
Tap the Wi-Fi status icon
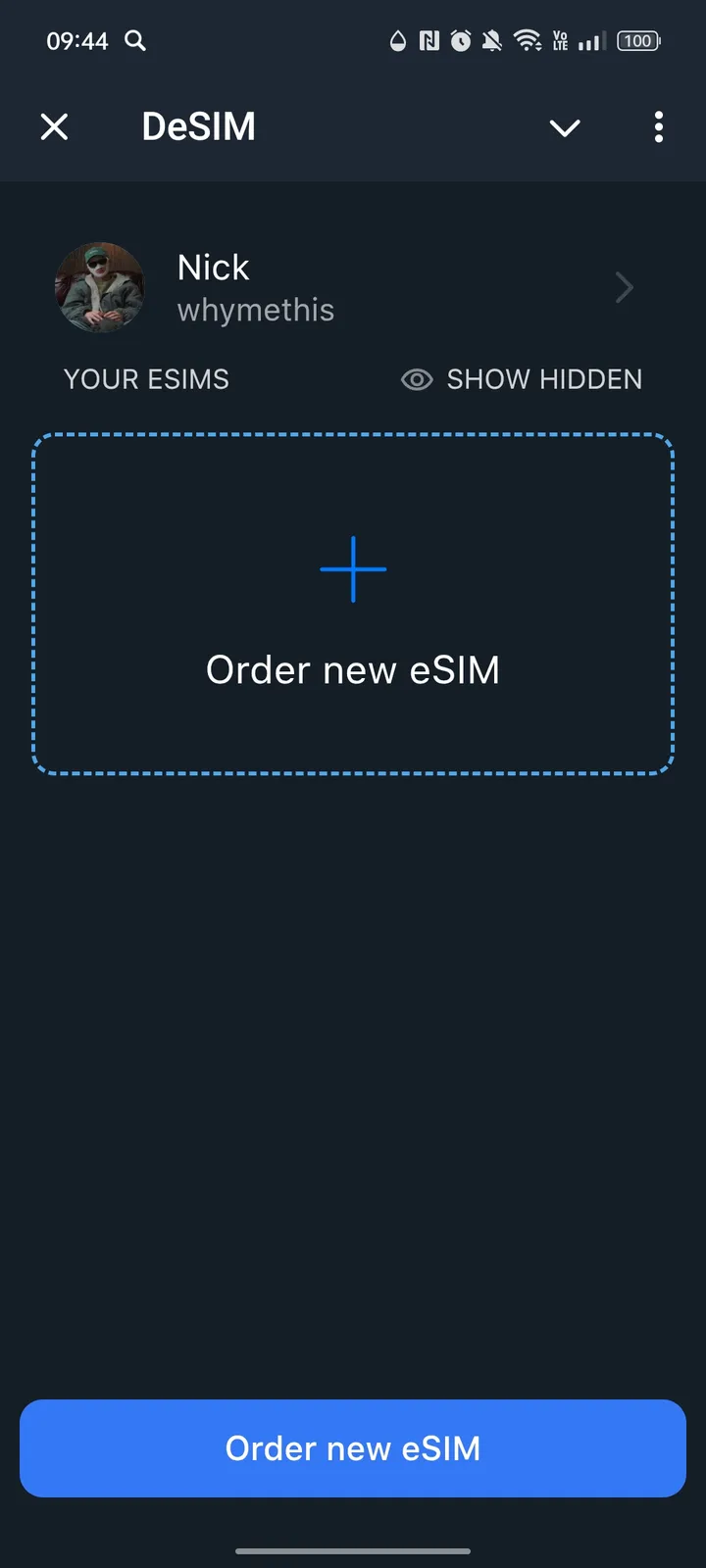tap(527, 41)
